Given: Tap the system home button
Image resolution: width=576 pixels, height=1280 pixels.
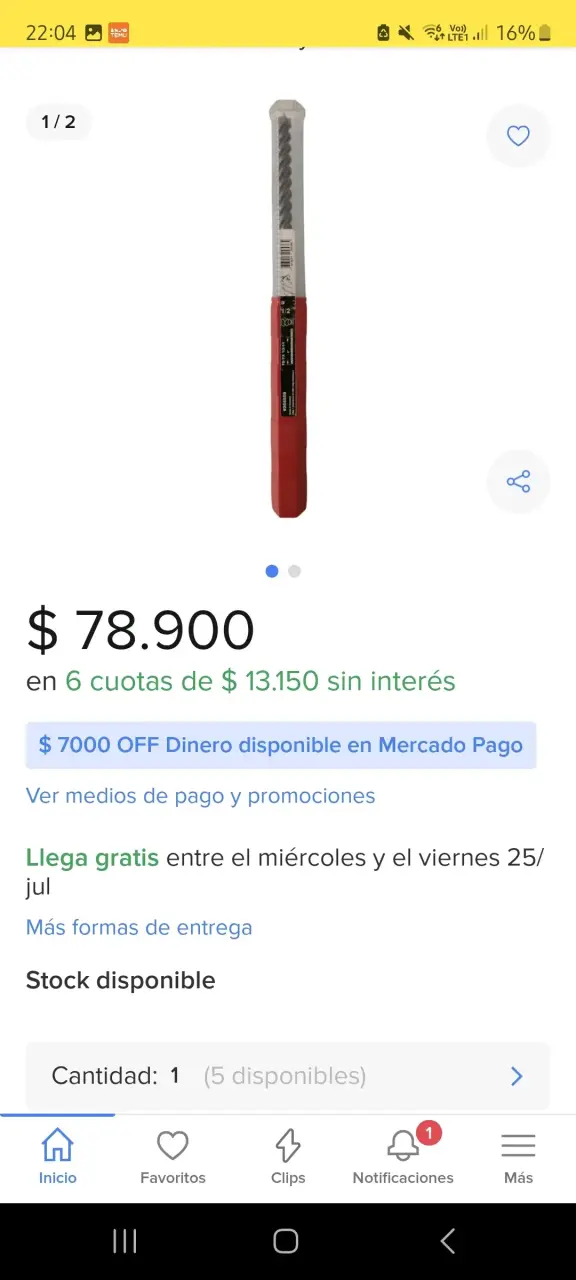Looking at the screenshot, I should 286,1241.
